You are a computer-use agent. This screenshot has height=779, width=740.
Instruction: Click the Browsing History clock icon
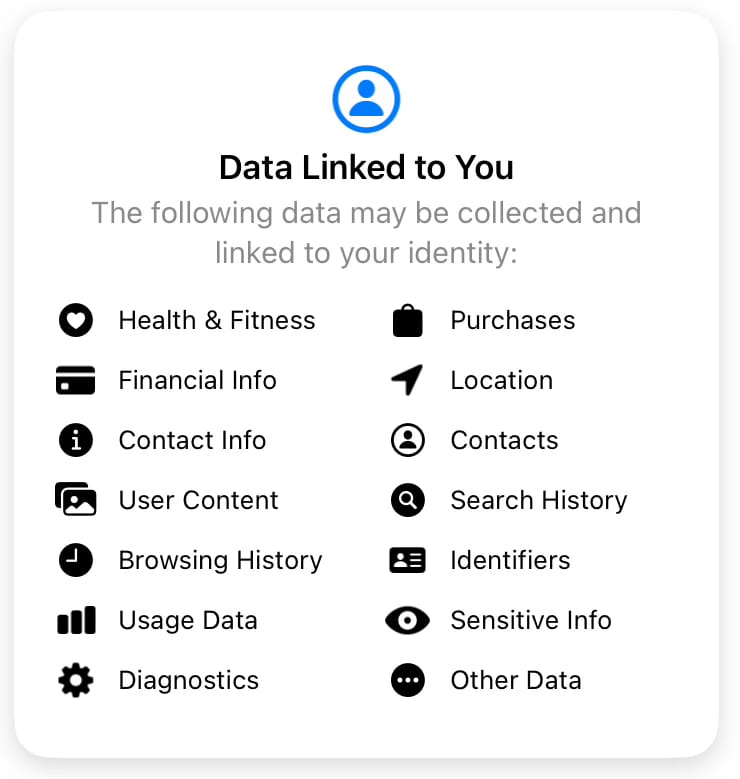click(76, 560)
